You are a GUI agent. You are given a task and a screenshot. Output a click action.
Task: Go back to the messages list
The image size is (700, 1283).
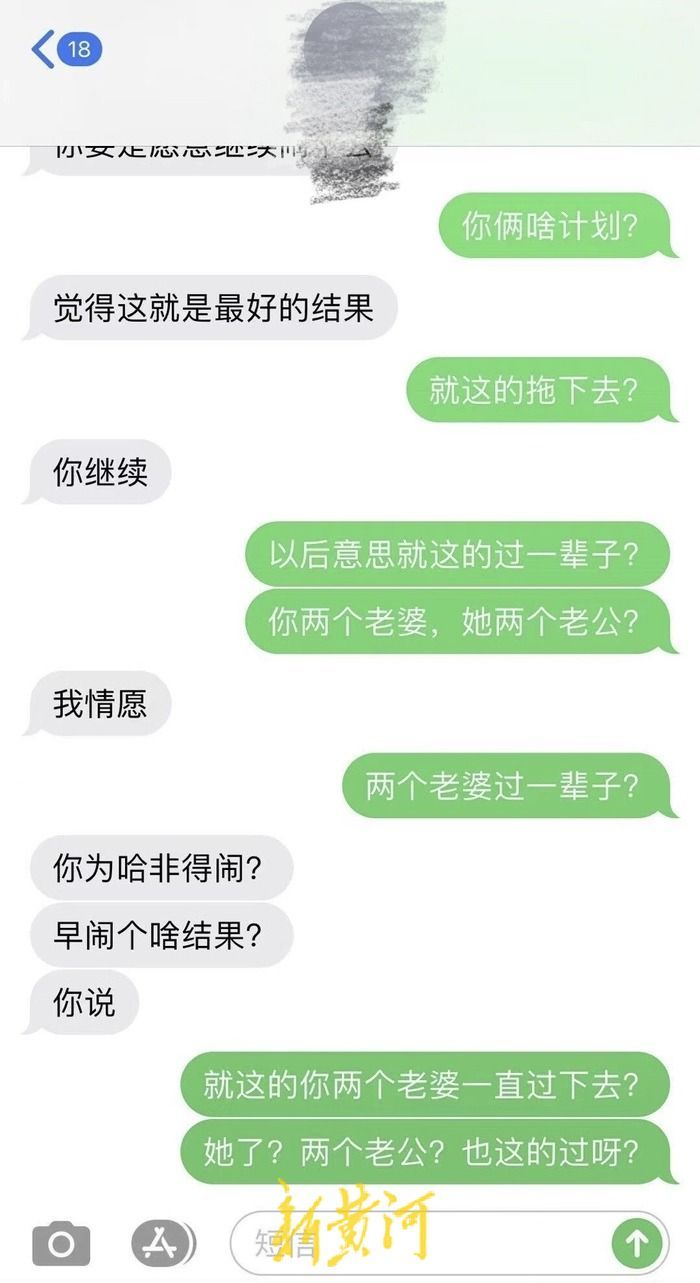(x=62, y=49)
